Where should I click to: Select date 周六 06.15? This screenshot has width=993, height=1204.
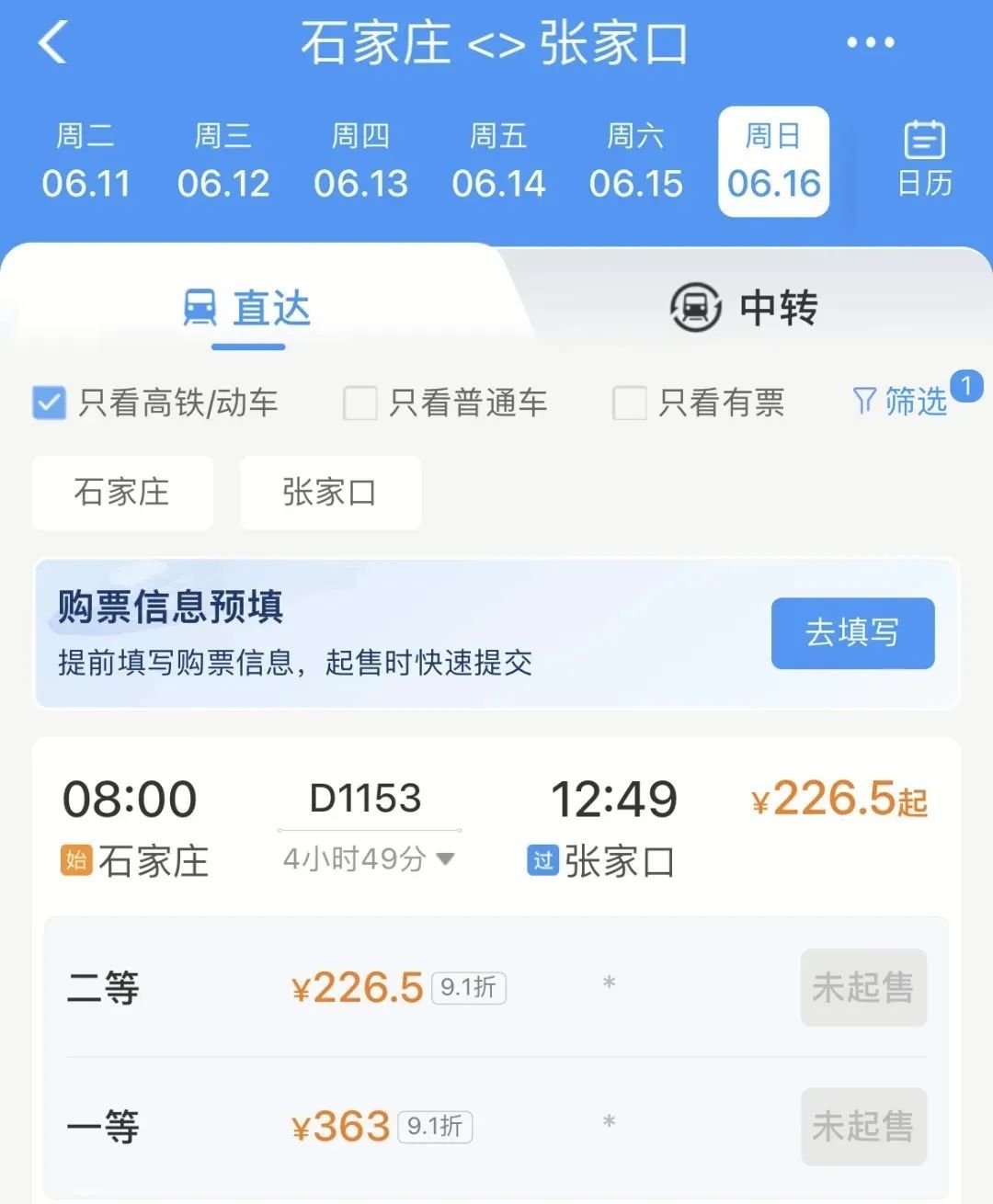[635, 162]
